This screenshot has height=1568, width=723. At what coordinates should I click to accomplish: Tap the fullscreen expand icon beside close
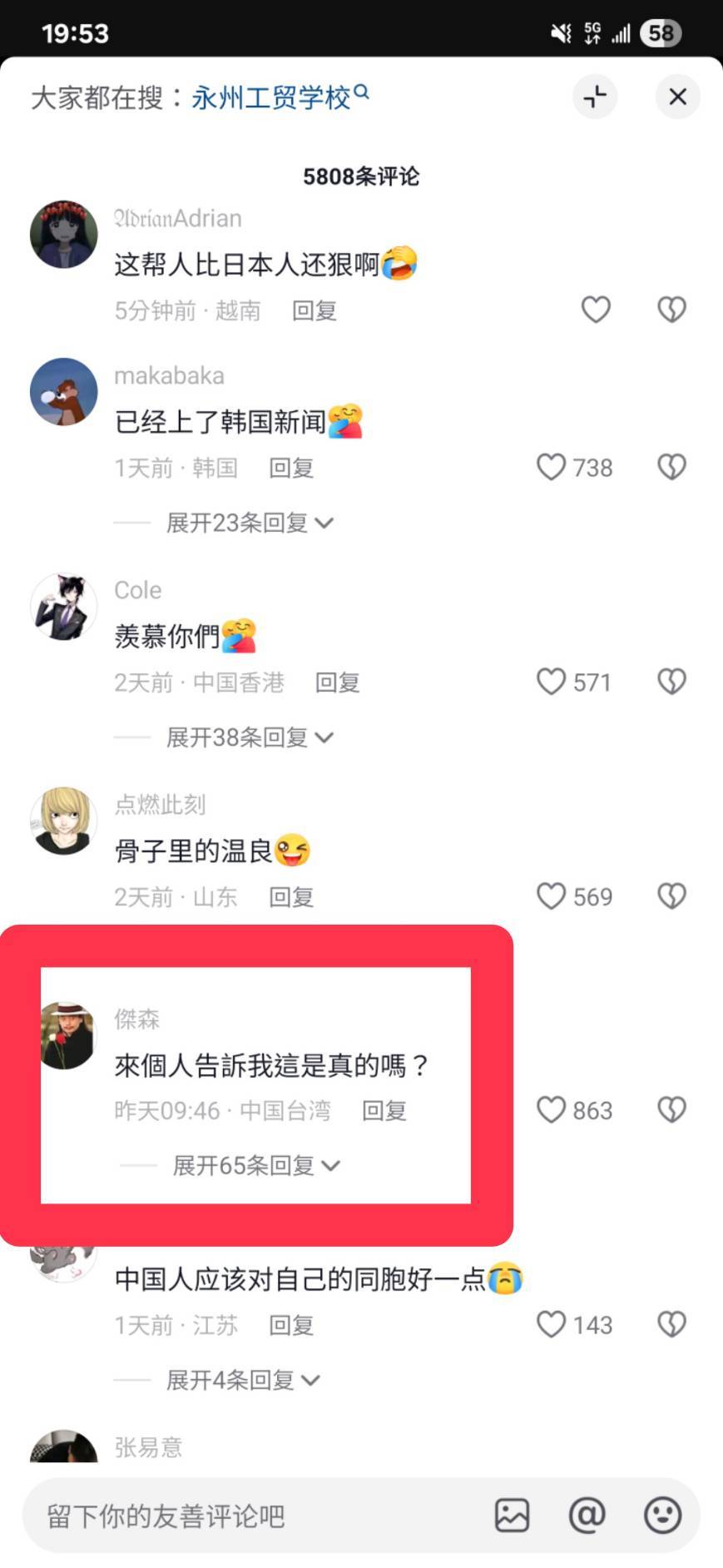tap(595, 97)
